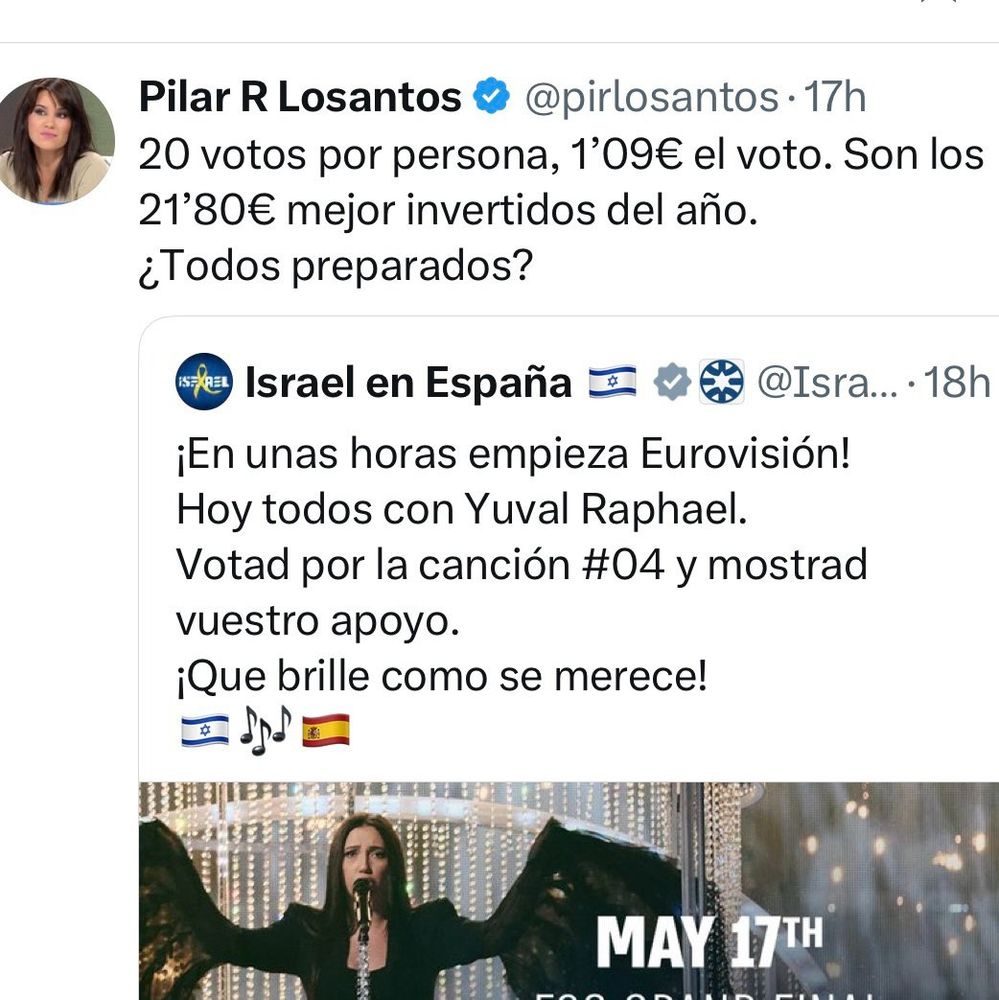Open Israel en España's avatar
Viewport: 999px width, 1000px height.
click(x=204, y=382)
